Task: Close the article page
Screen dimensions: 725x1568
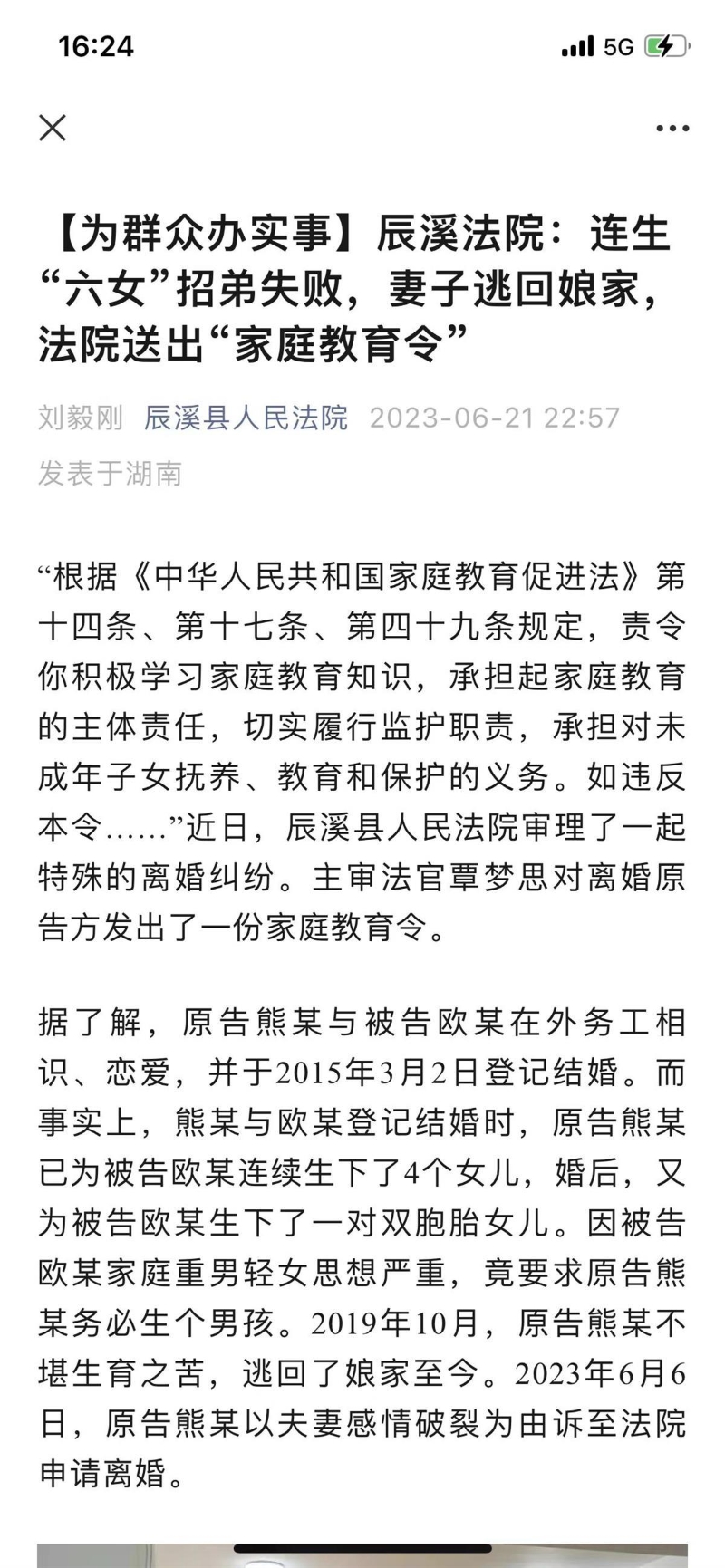Action: tap(53, 128)
